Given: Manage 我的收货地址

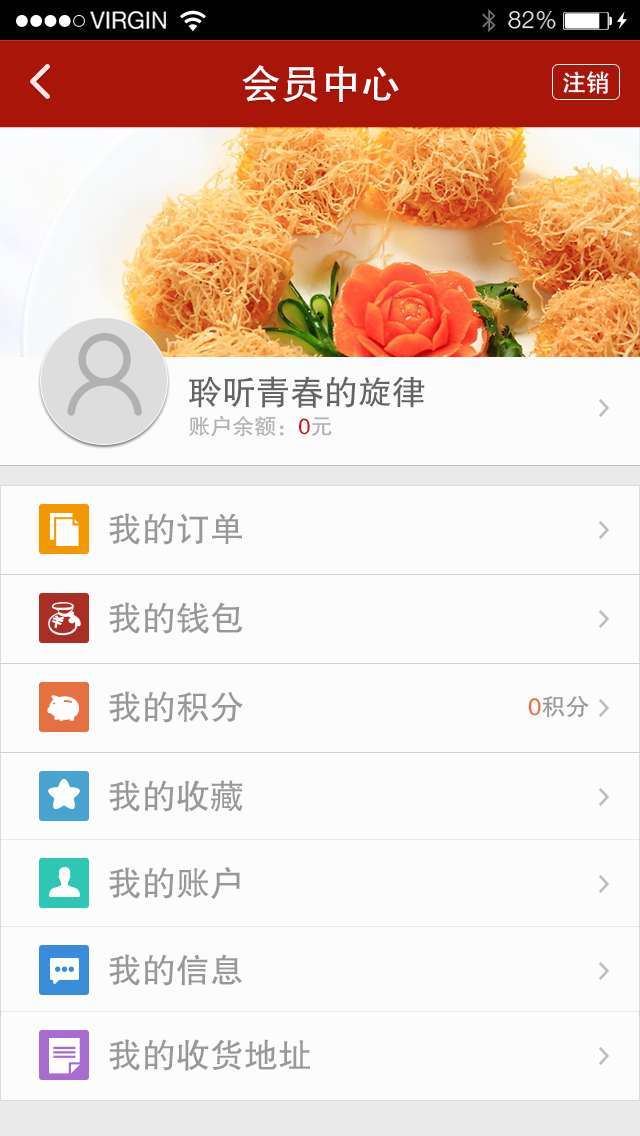Looking at the screenshot, I should coord(320,1056).
